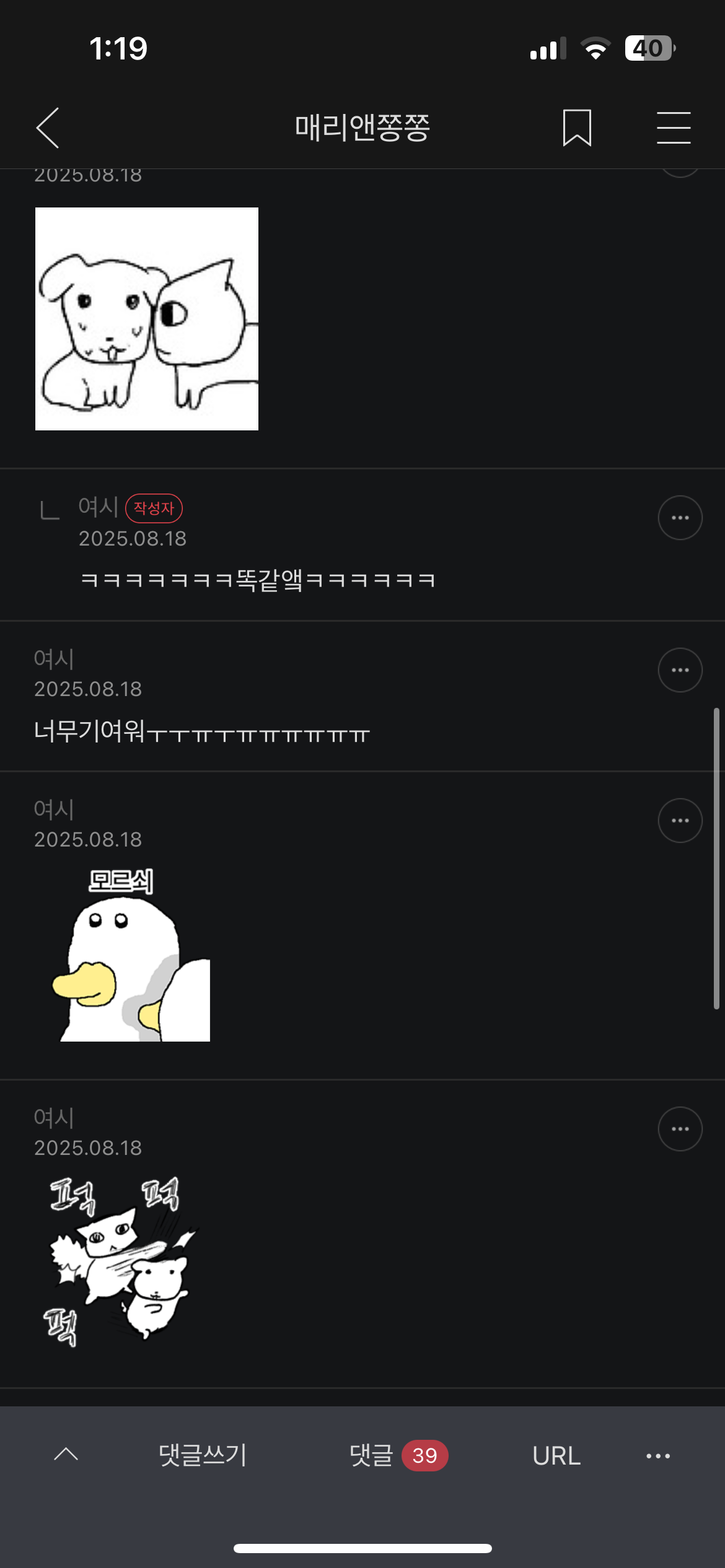Copy the post URL
725x1568 pixels.
coord(556,1456)
